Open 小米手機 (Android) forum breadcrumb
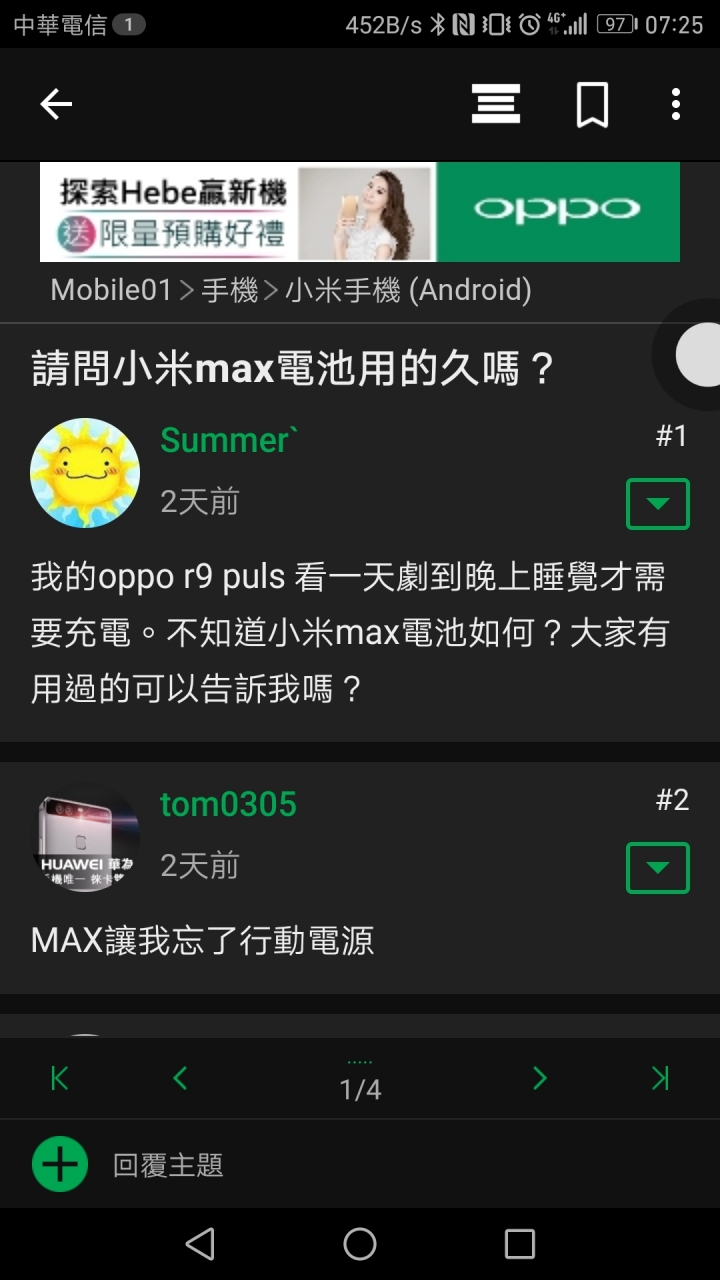Viewport: 720px width, 1280px height. tap(408, 290)
